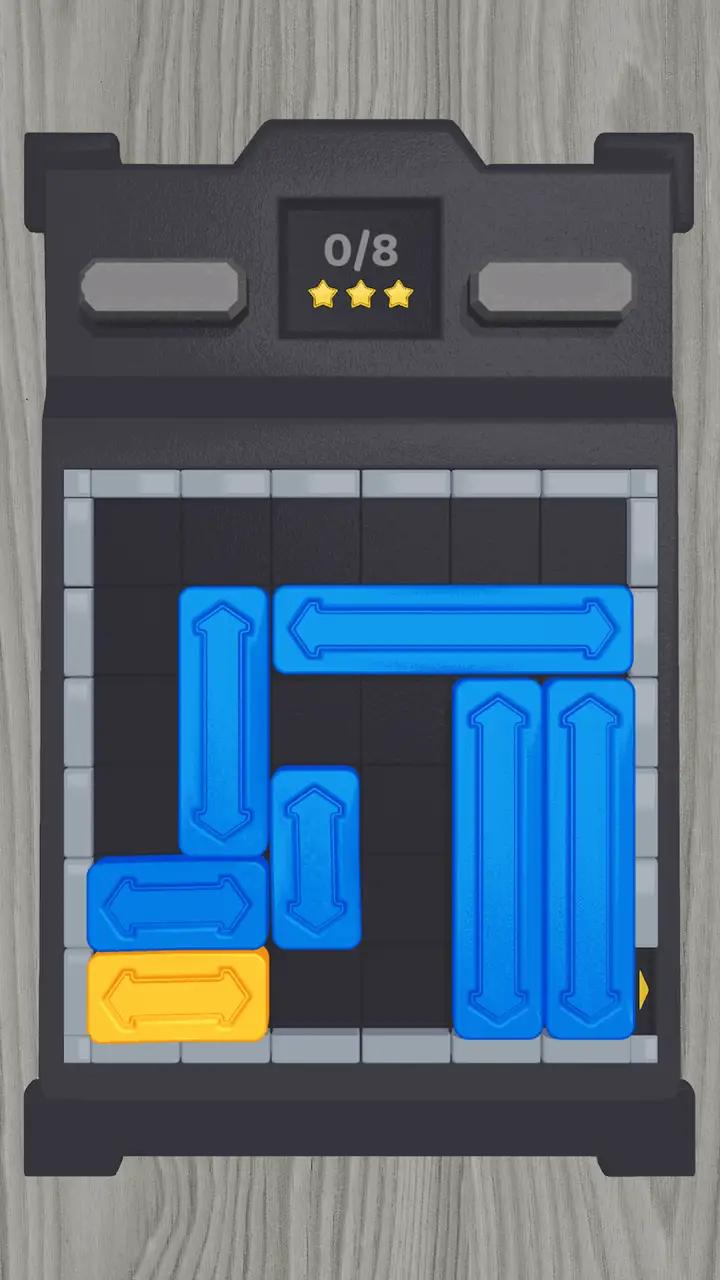Select the short vertical blue block
Viewport: 720px width, 1280px height.
(315, 858)
